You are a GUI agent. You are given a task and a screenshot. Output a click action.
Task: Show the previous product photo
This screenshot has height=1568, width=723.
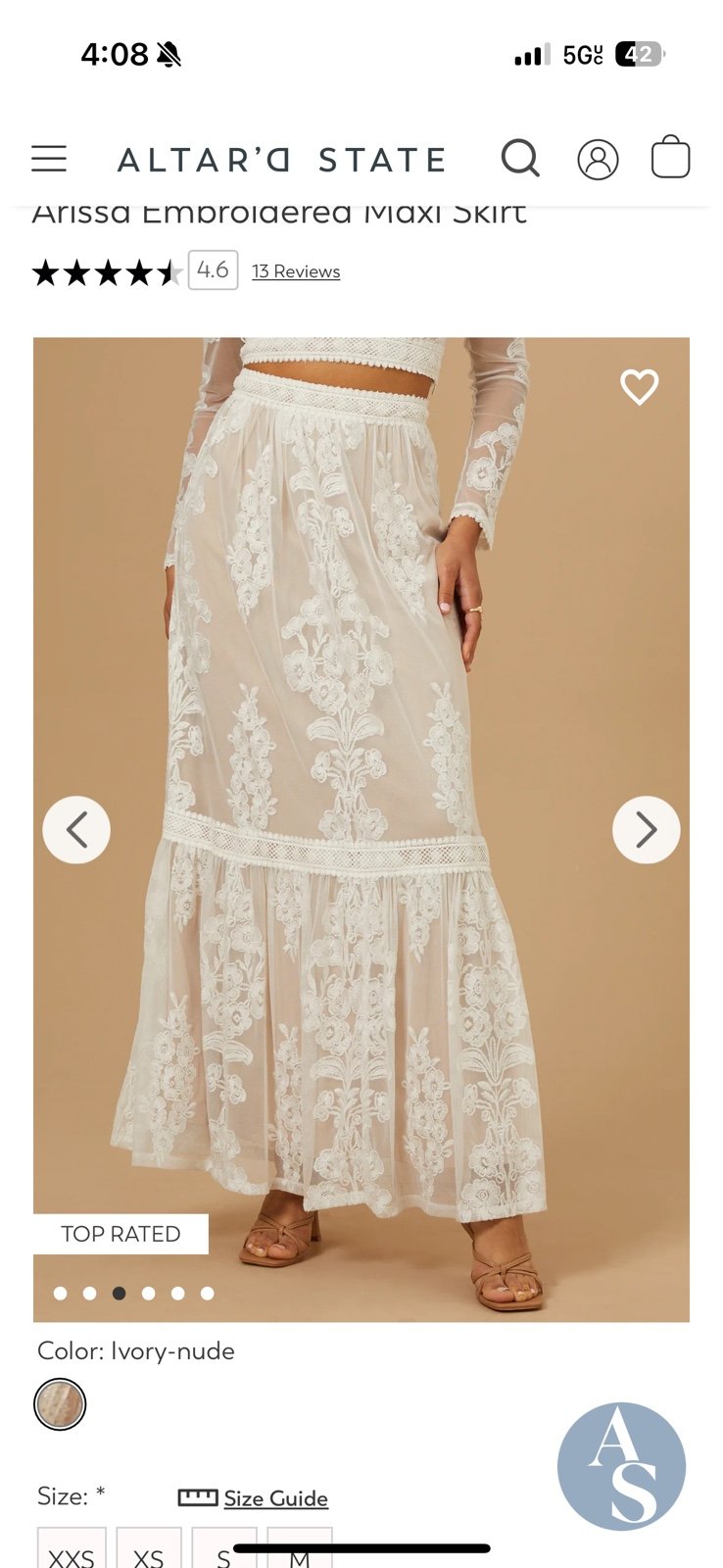[x=76, y=830]
